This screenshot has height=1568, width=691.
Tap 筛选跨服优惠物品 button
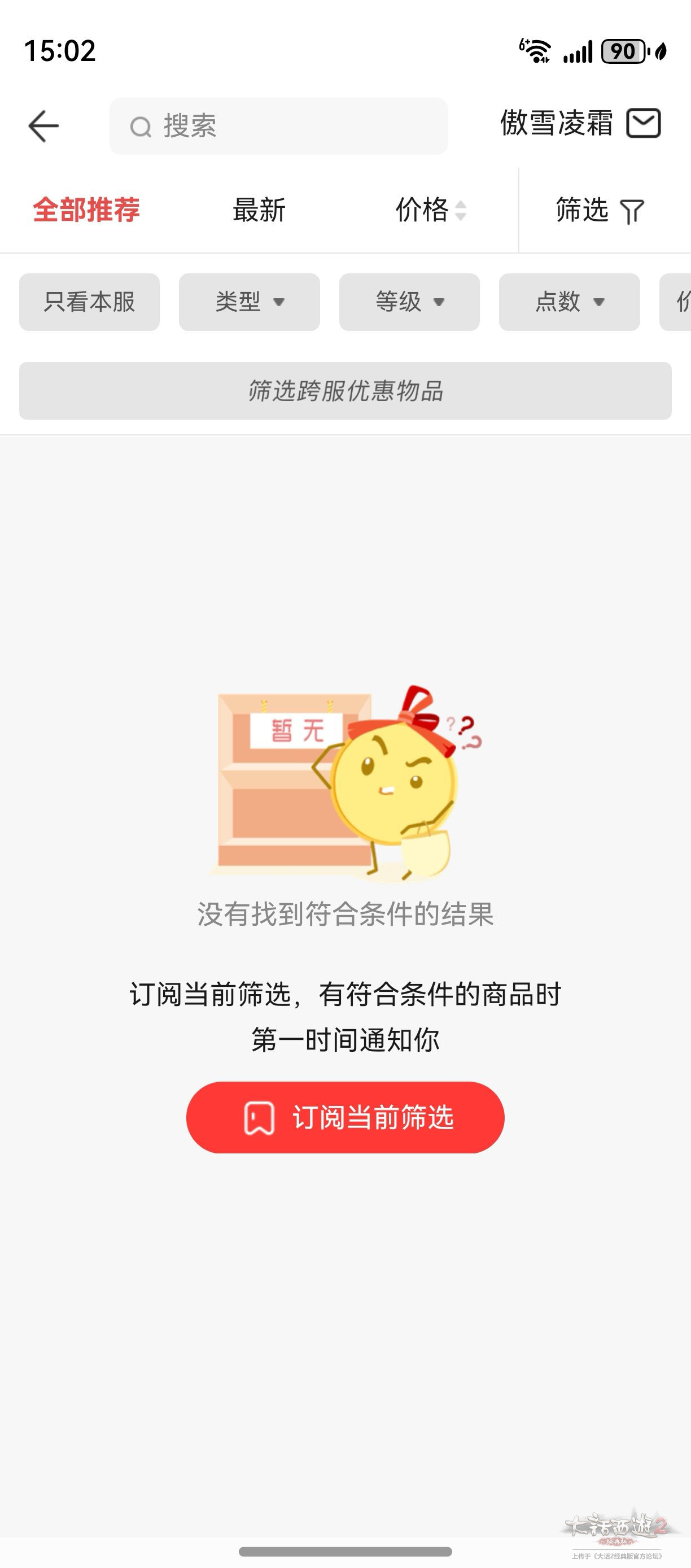point(345,391)
